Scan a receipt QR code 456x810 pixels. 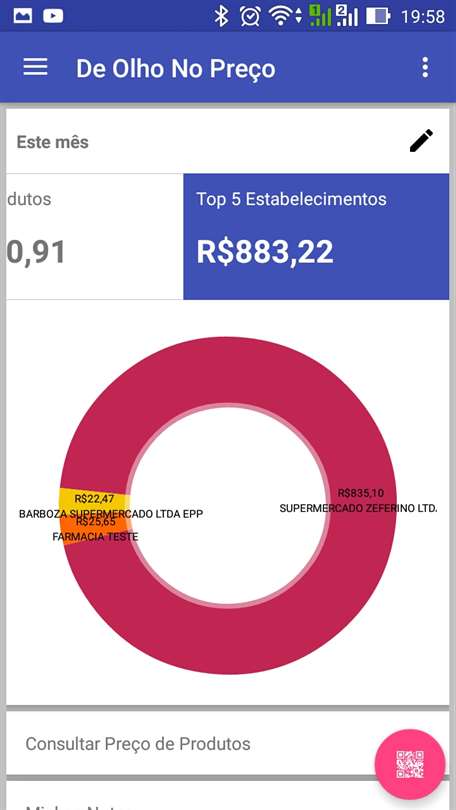pos(410,764)
